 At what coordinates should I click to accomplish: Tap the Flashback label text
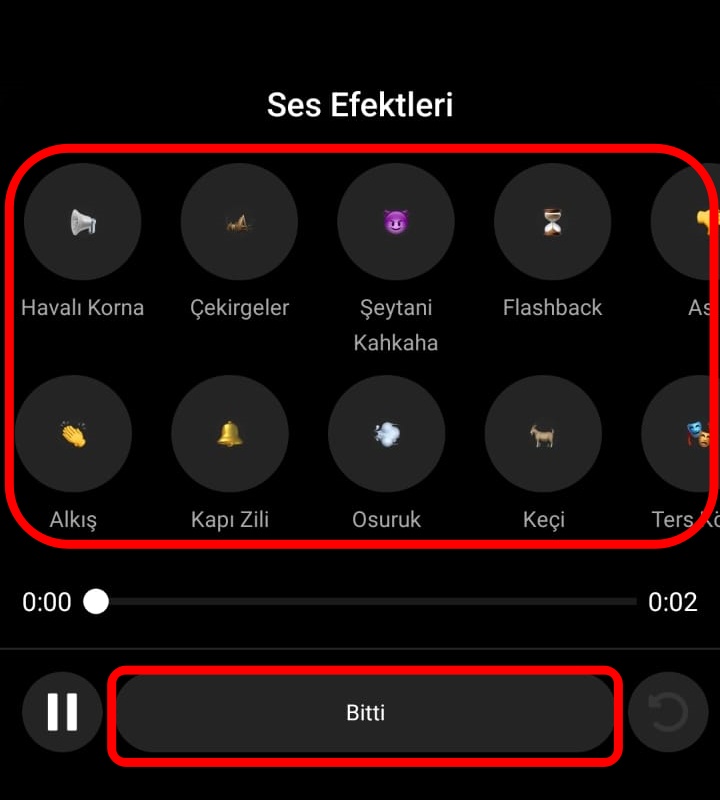[x=552, y=307]
